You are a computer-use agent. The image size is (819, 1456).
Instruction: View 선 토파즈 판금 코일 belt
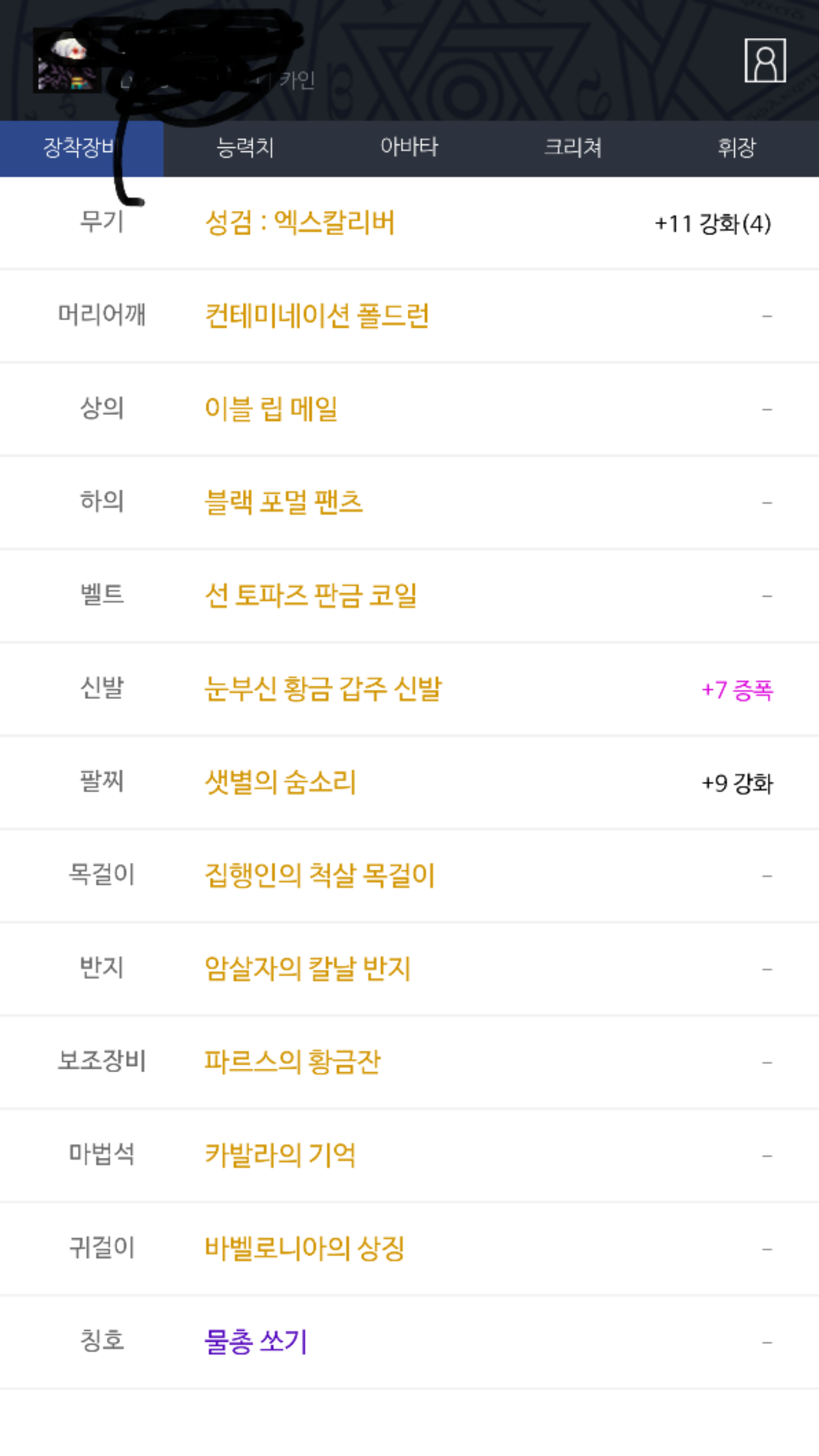tap(311, 595)
